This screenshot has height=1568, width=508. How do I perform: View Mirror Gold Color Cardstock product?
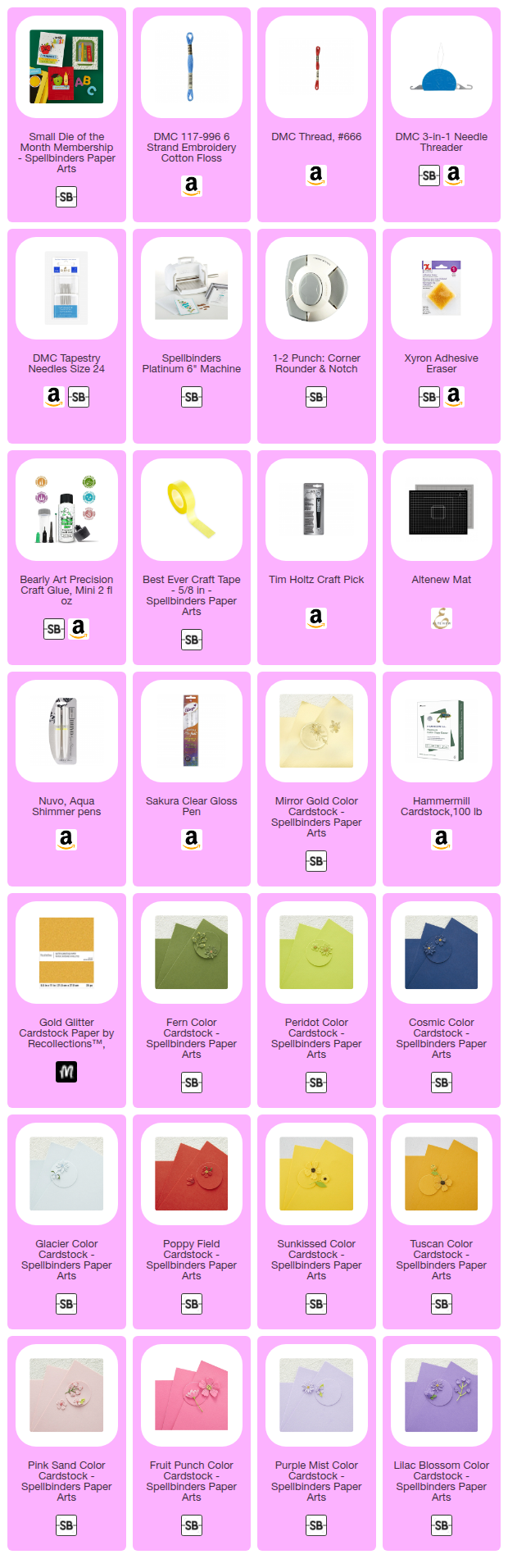click(316, 732)
